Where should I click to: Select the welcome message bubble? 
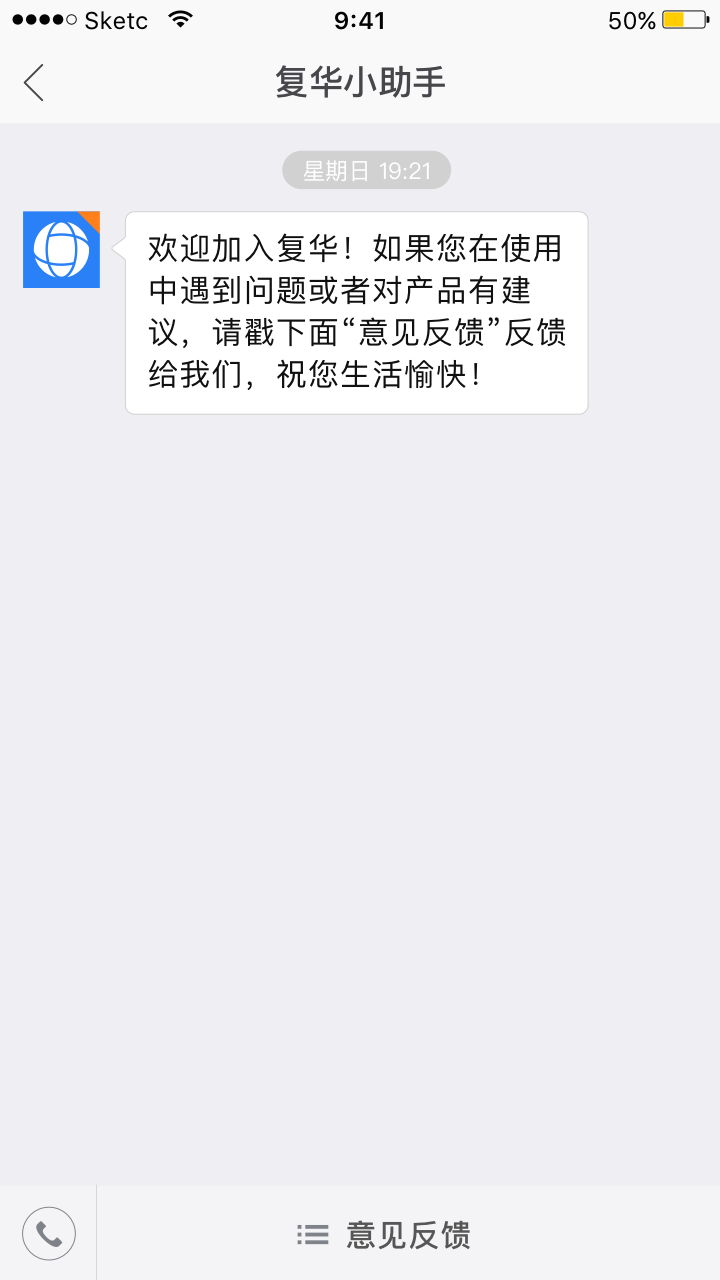[356, 313]
